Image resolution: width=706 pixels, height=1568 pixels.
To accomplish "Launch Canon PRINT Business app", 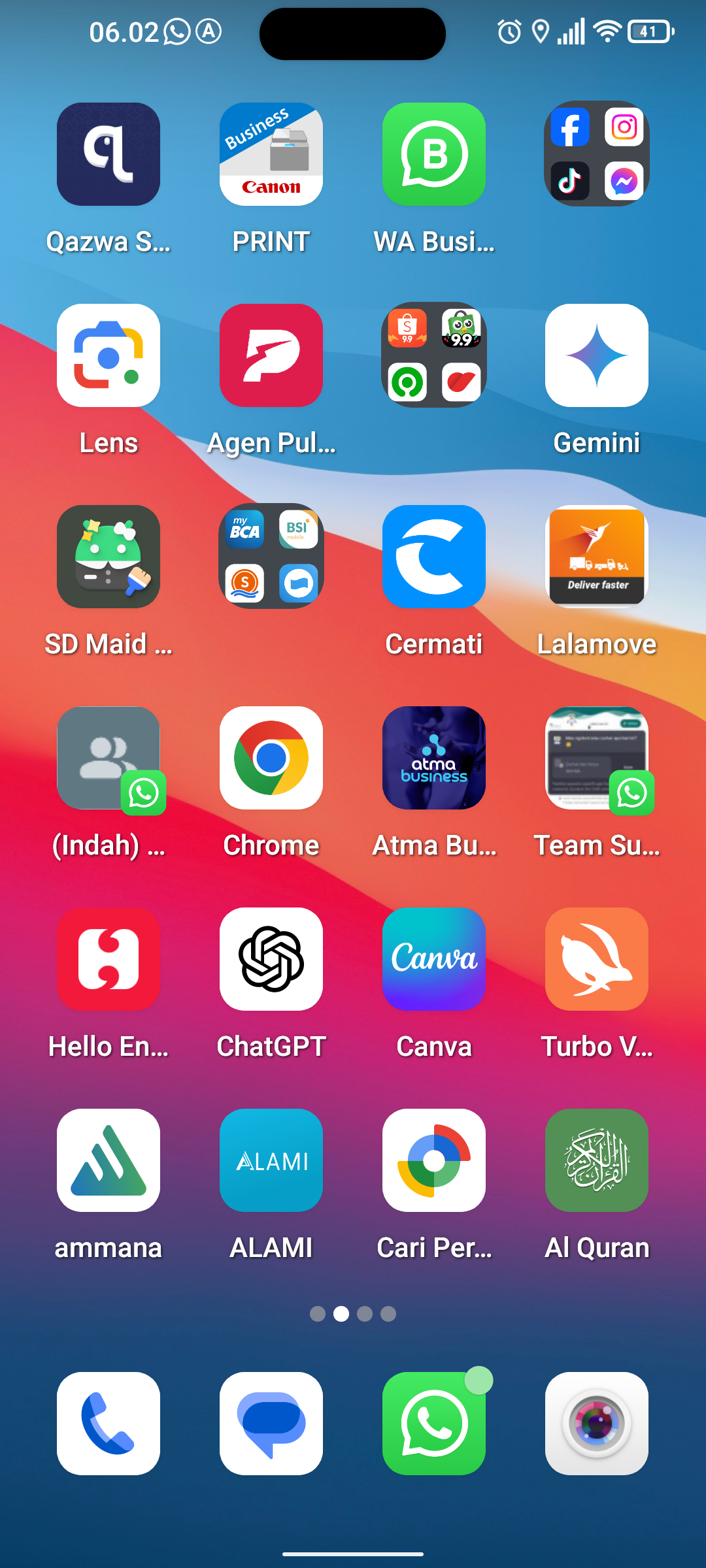I will [x=271, y=154].
